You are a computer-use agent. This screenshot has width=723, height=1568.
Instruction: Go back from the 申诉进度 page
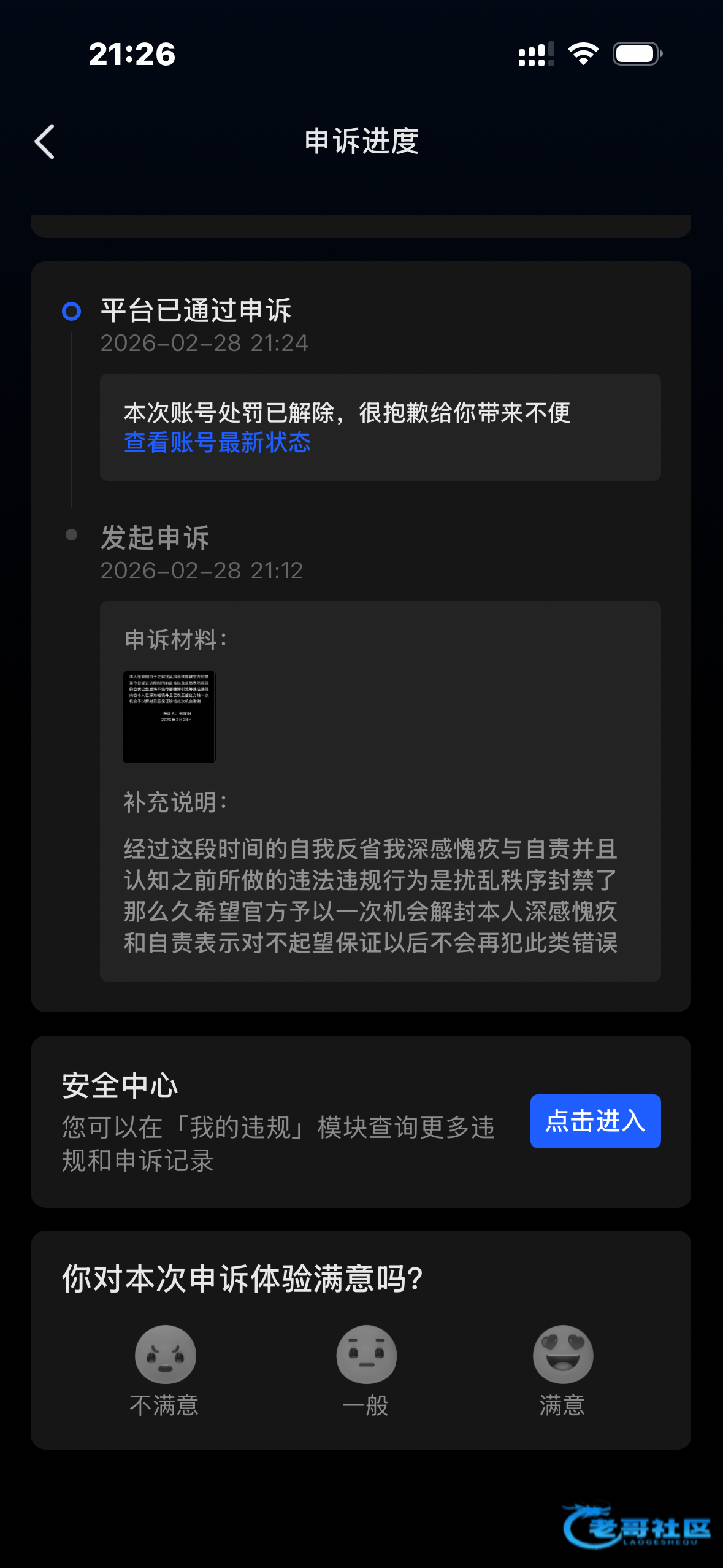pos(45,142)
